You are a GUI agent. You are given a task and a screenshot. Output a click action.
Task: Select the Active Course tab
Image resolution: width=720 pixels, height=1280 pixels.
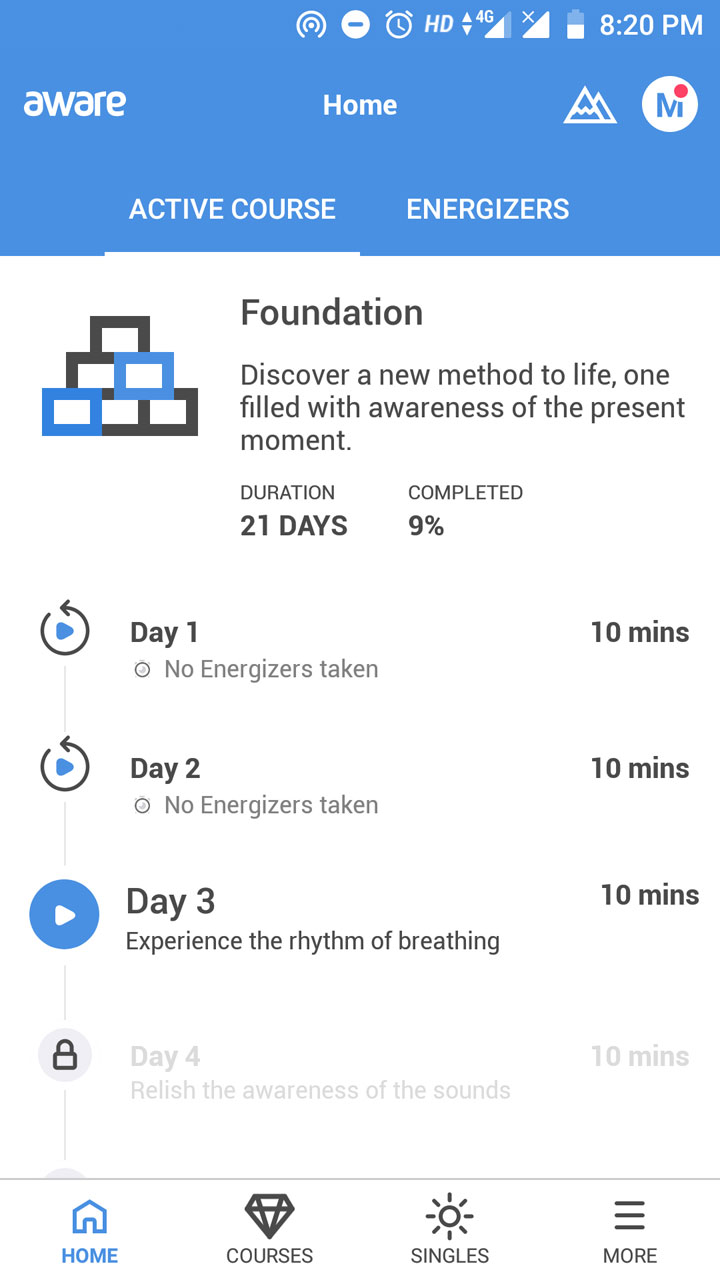(232, 209)
